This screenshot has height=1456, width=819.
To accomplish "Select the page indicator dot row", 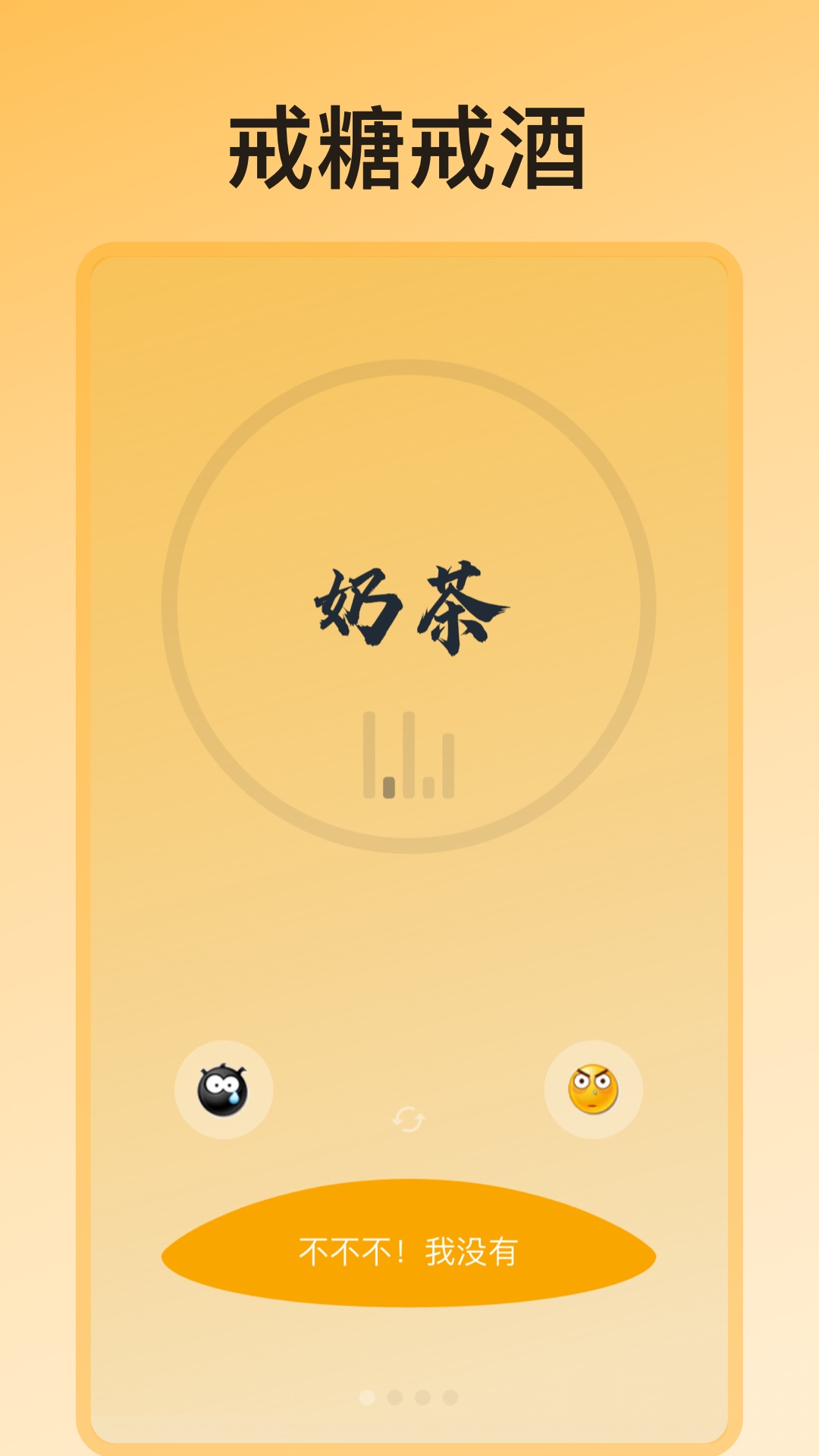I will [x=408, y=1397].
